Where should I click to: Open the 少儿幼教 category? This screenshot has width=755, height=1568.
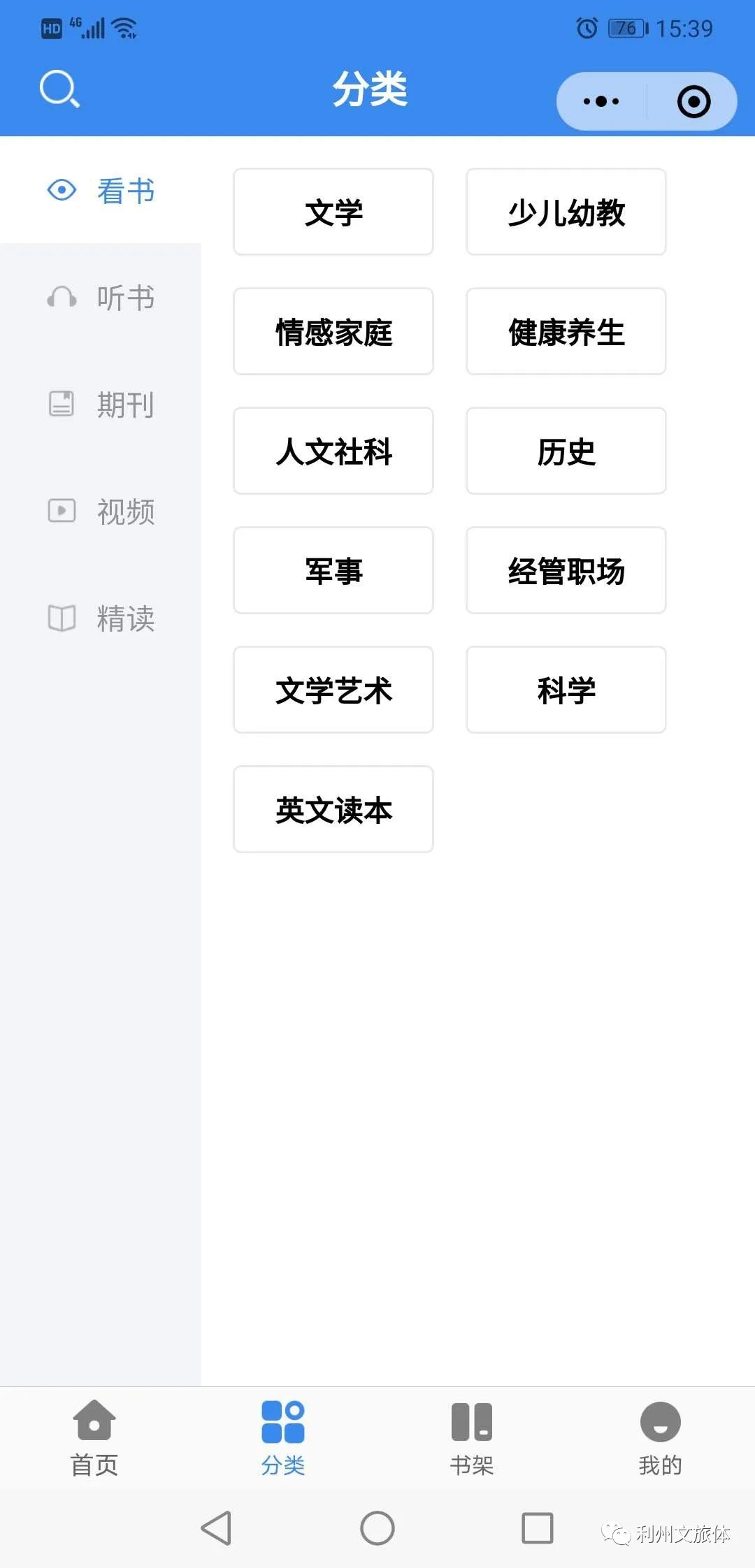(566, 212)
